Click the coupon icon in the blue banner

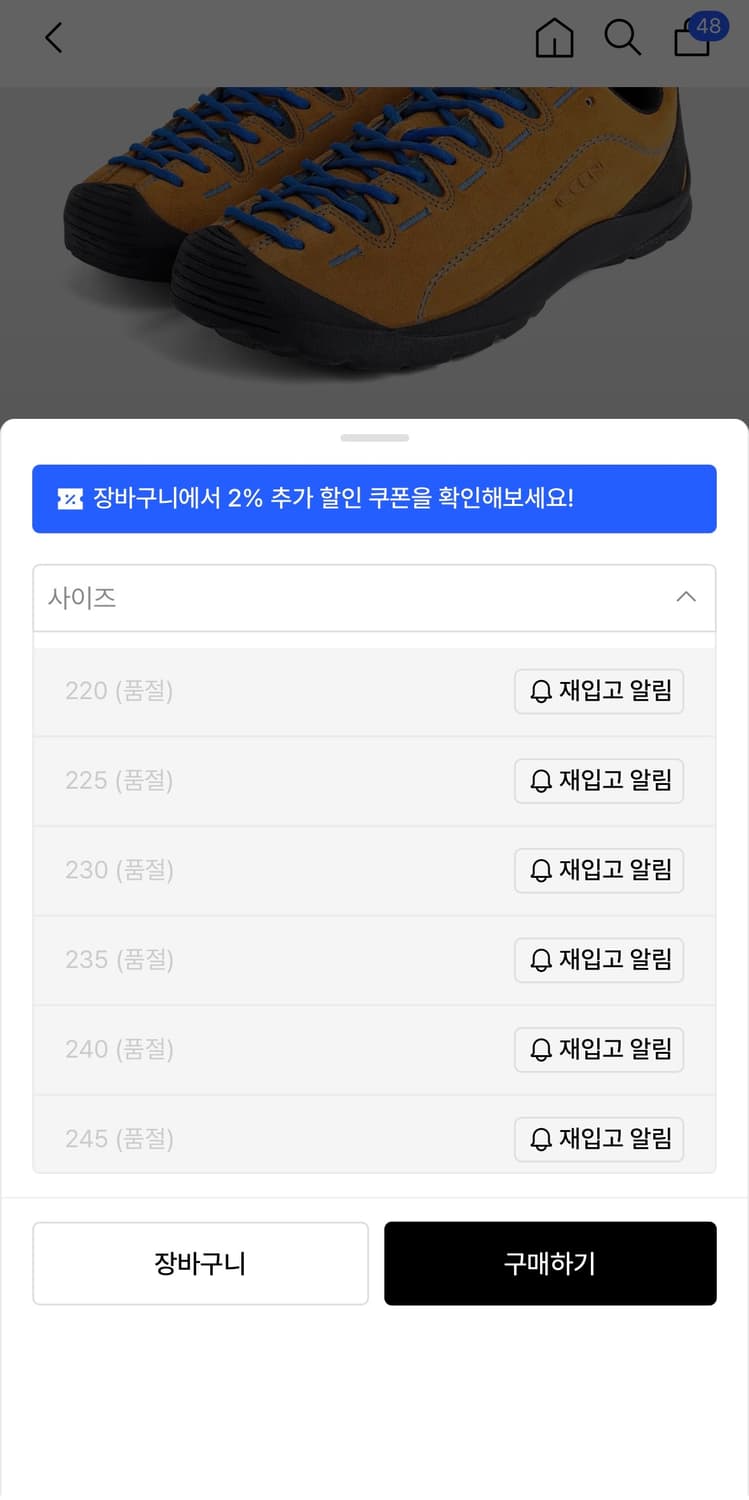[68, 498]
